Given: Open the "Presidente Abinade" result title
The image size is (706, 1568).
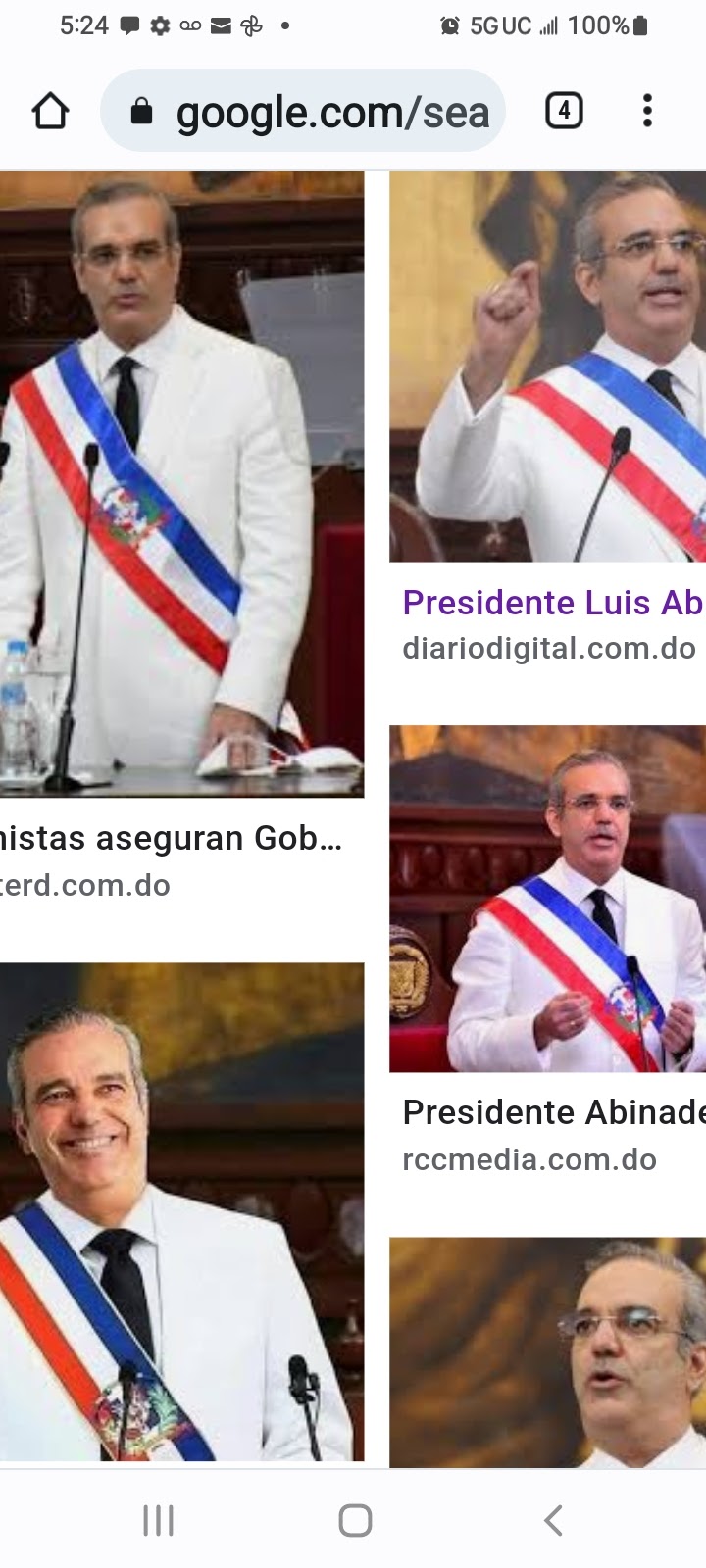Looking at the screenshot, I should [x=553, y=1112].
